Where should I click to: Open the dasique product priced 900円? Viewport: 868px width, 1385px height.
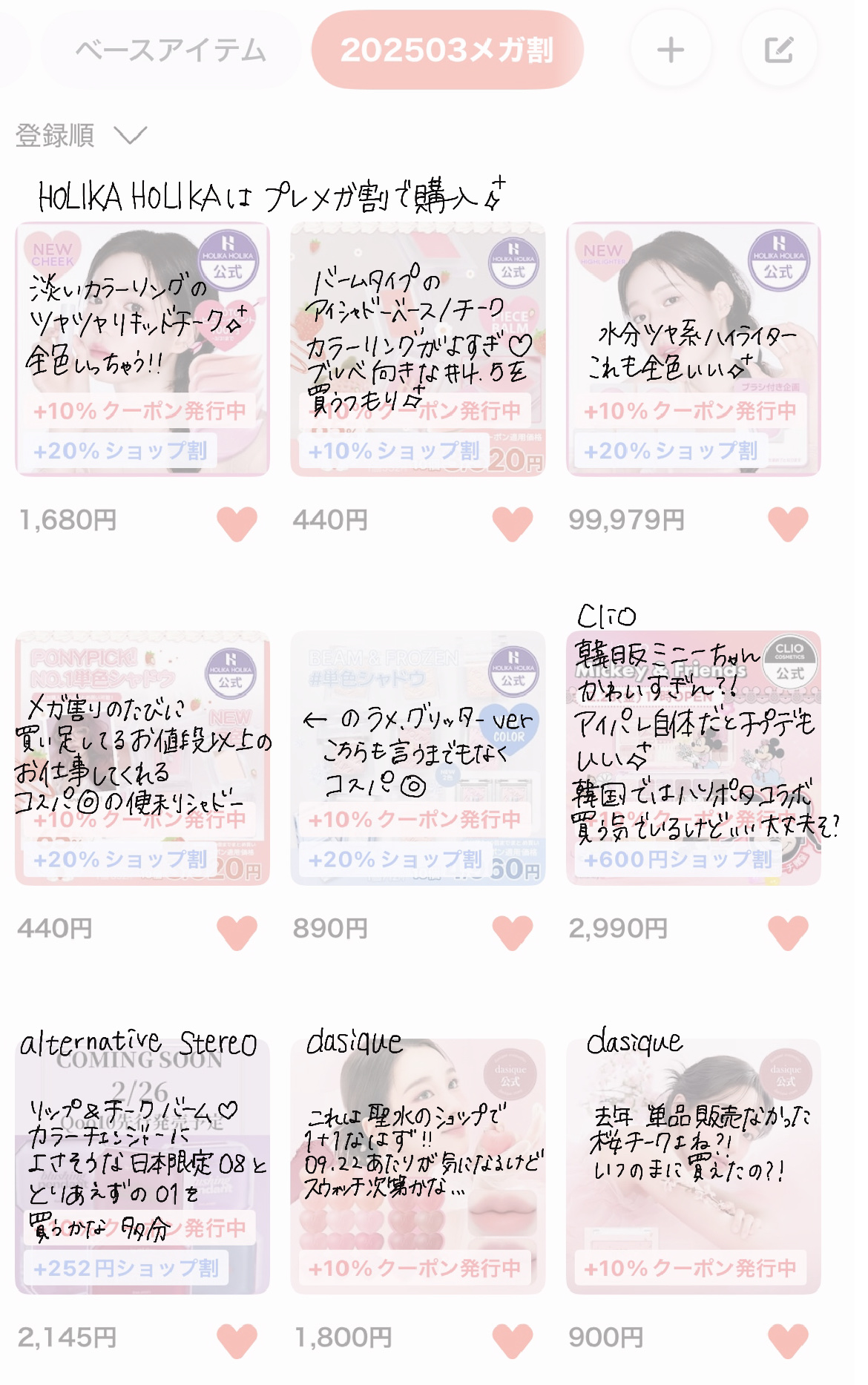(x=693, y=1166)
